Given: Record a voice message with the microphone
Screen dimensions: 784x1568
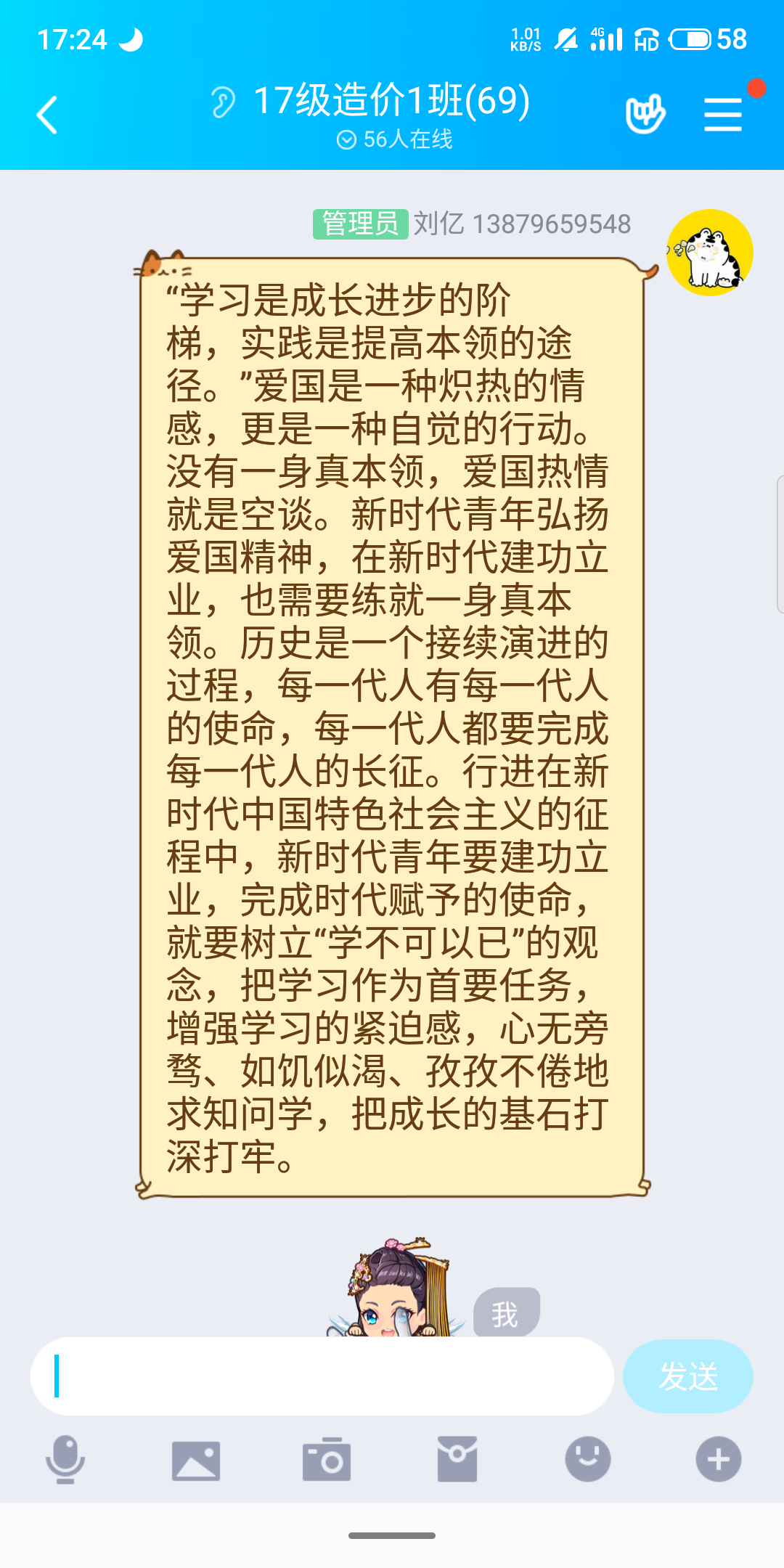Looking at the screenshot, I should coord(65,1459).
